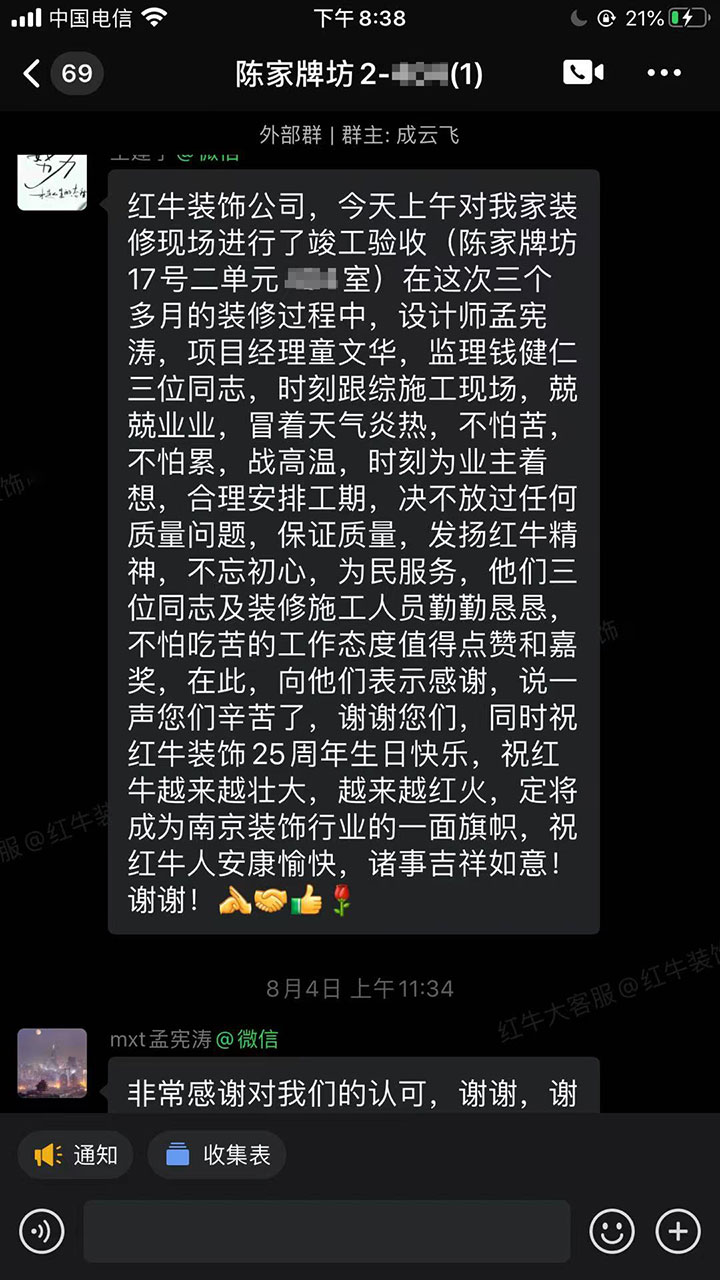View mxt孟宪涛's profile avatar
The width and height of the screenshot is (720, 1280).
52,1062
